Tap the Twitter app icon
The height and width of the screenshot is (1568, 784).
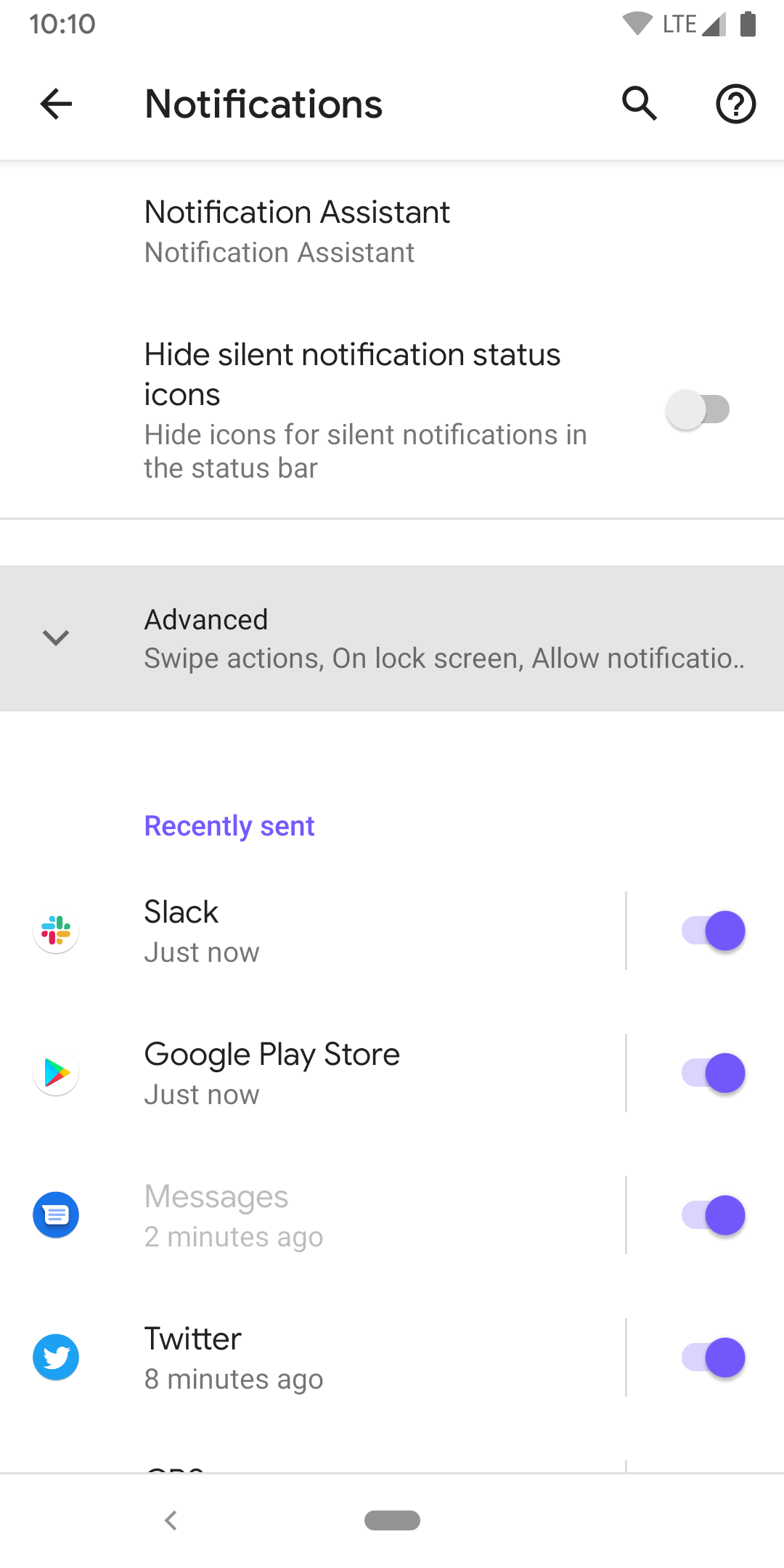coord(56,1356)
